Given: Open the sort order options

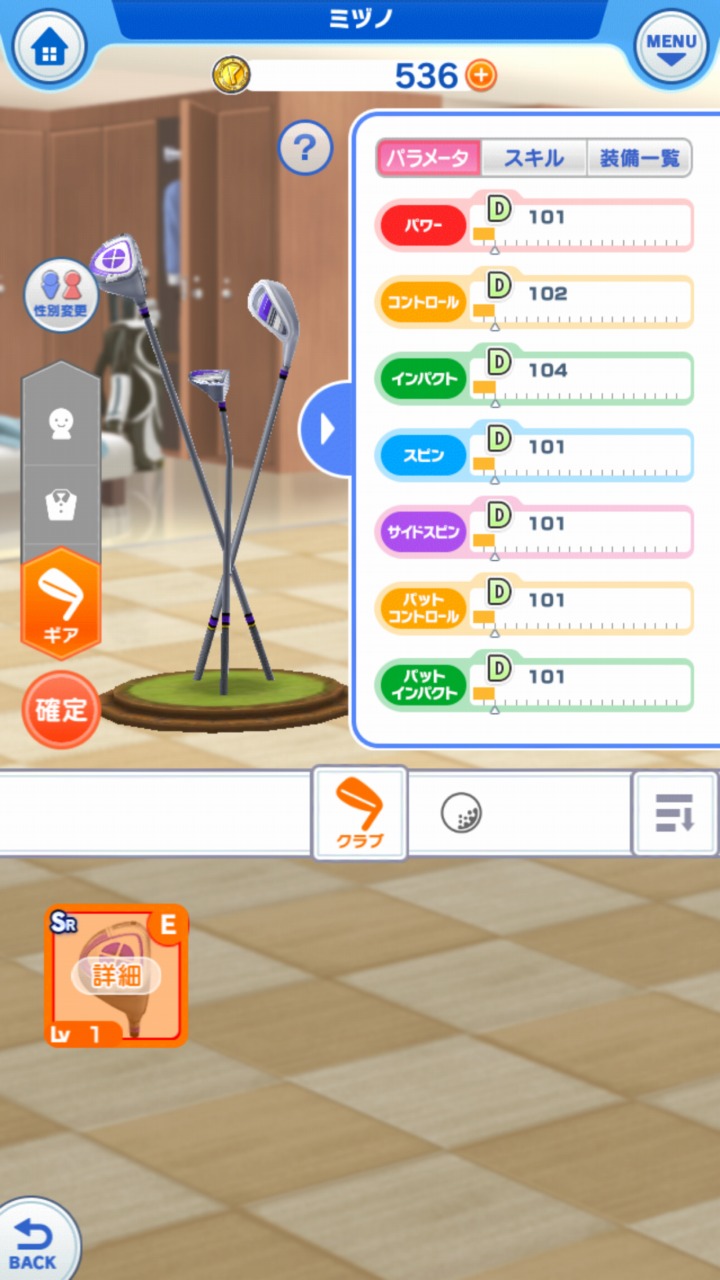Looking at the screenshot, I should pos(675,813).
